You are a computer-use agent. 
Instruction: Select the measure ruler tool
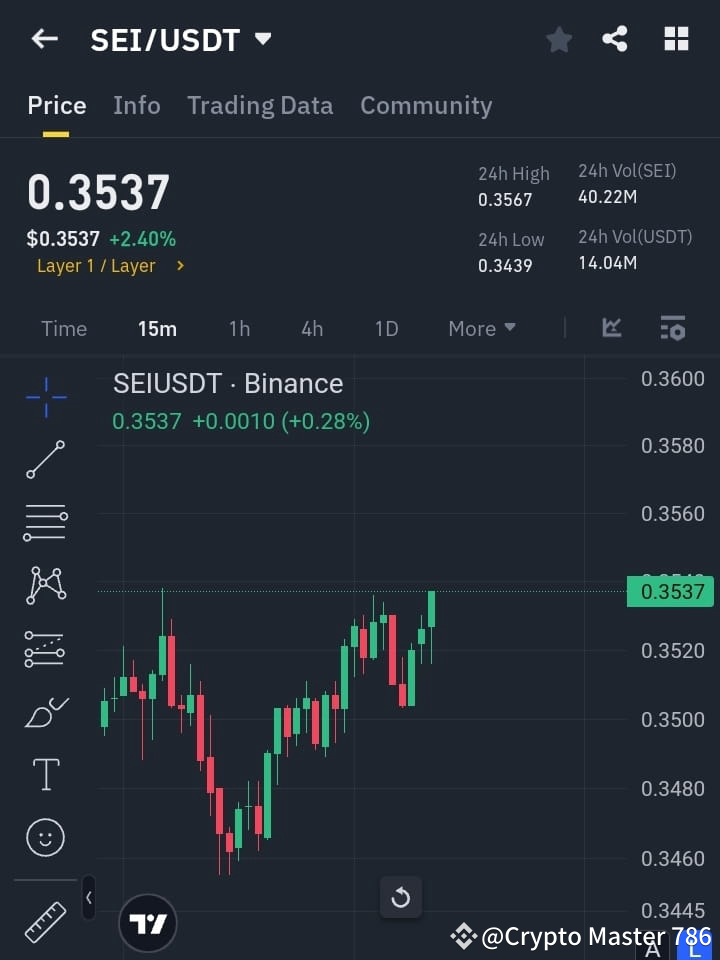[45, 921]
